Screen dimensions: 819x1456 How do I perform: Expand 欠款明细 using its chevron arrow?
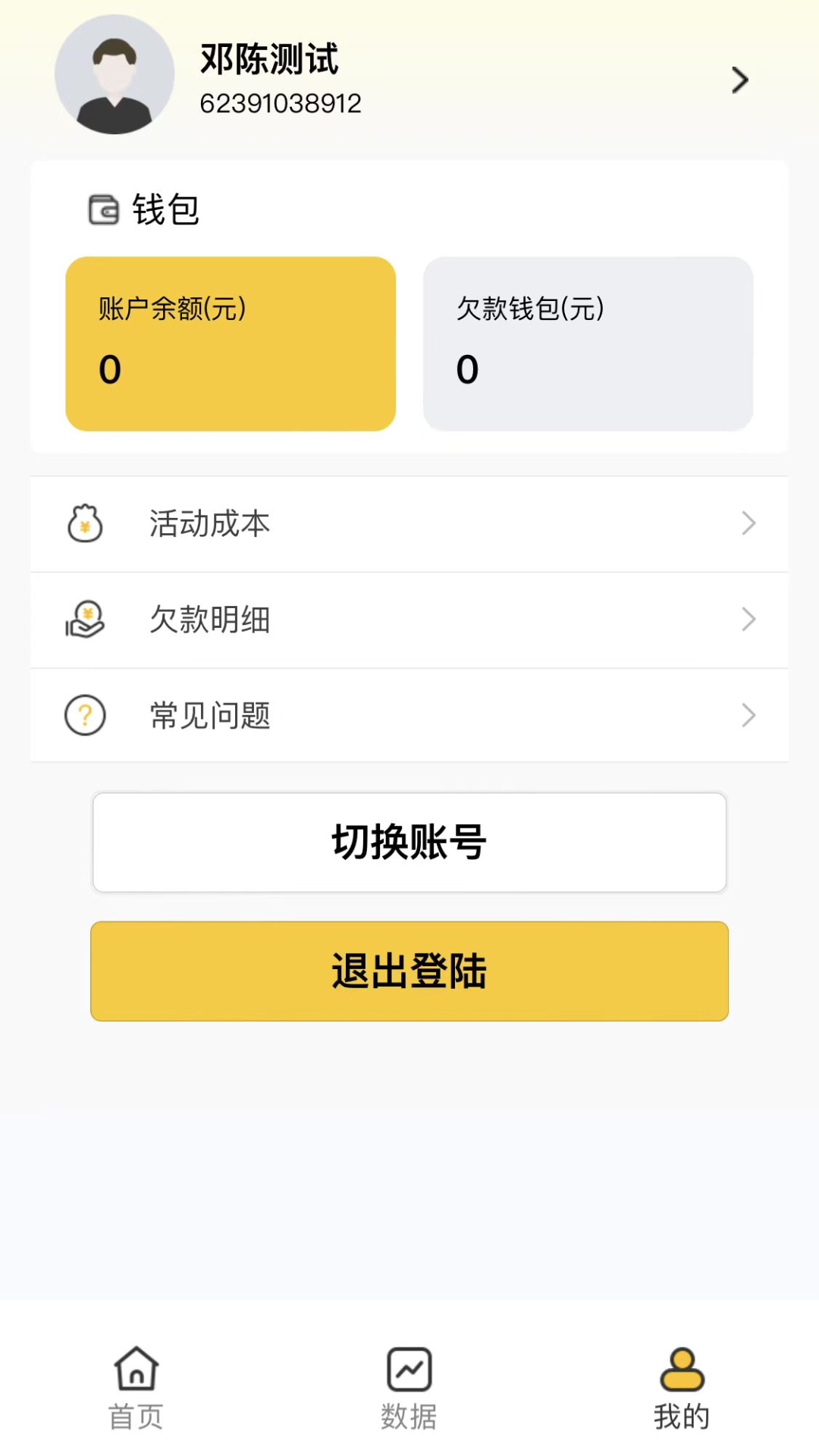point(749,620)
